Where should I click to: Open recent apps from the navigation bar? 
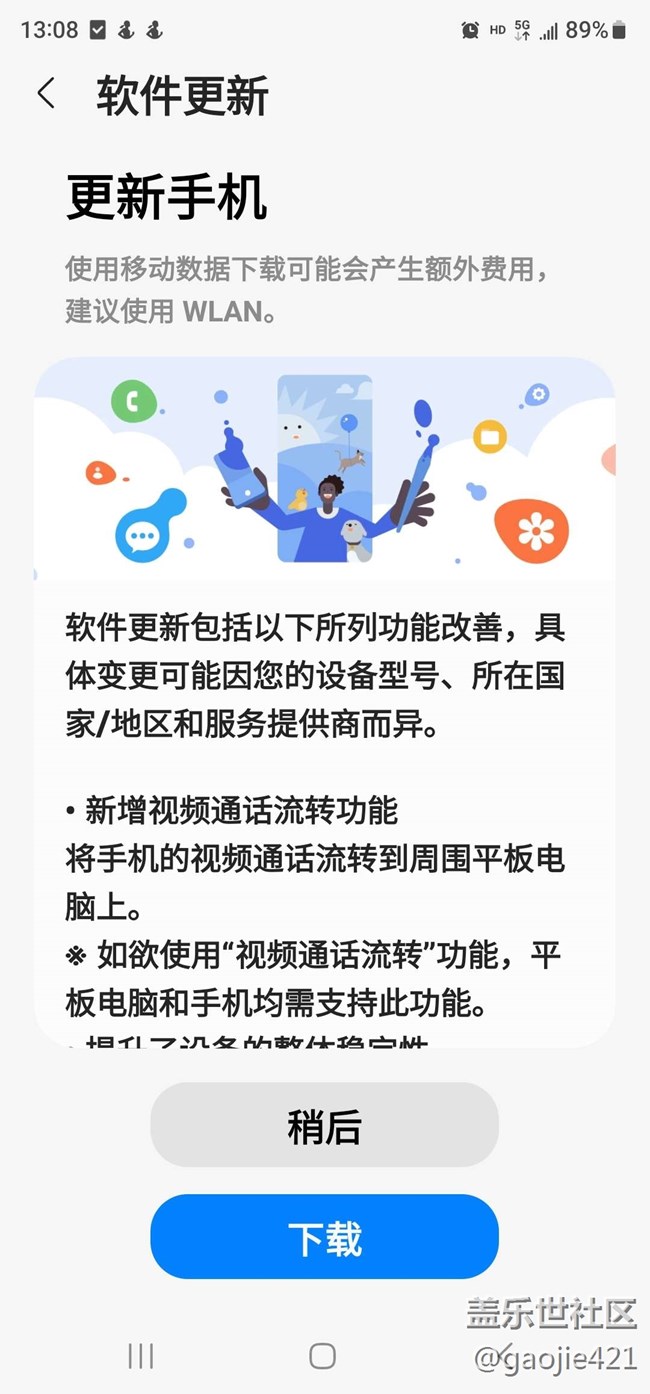tap(141, 1355)
